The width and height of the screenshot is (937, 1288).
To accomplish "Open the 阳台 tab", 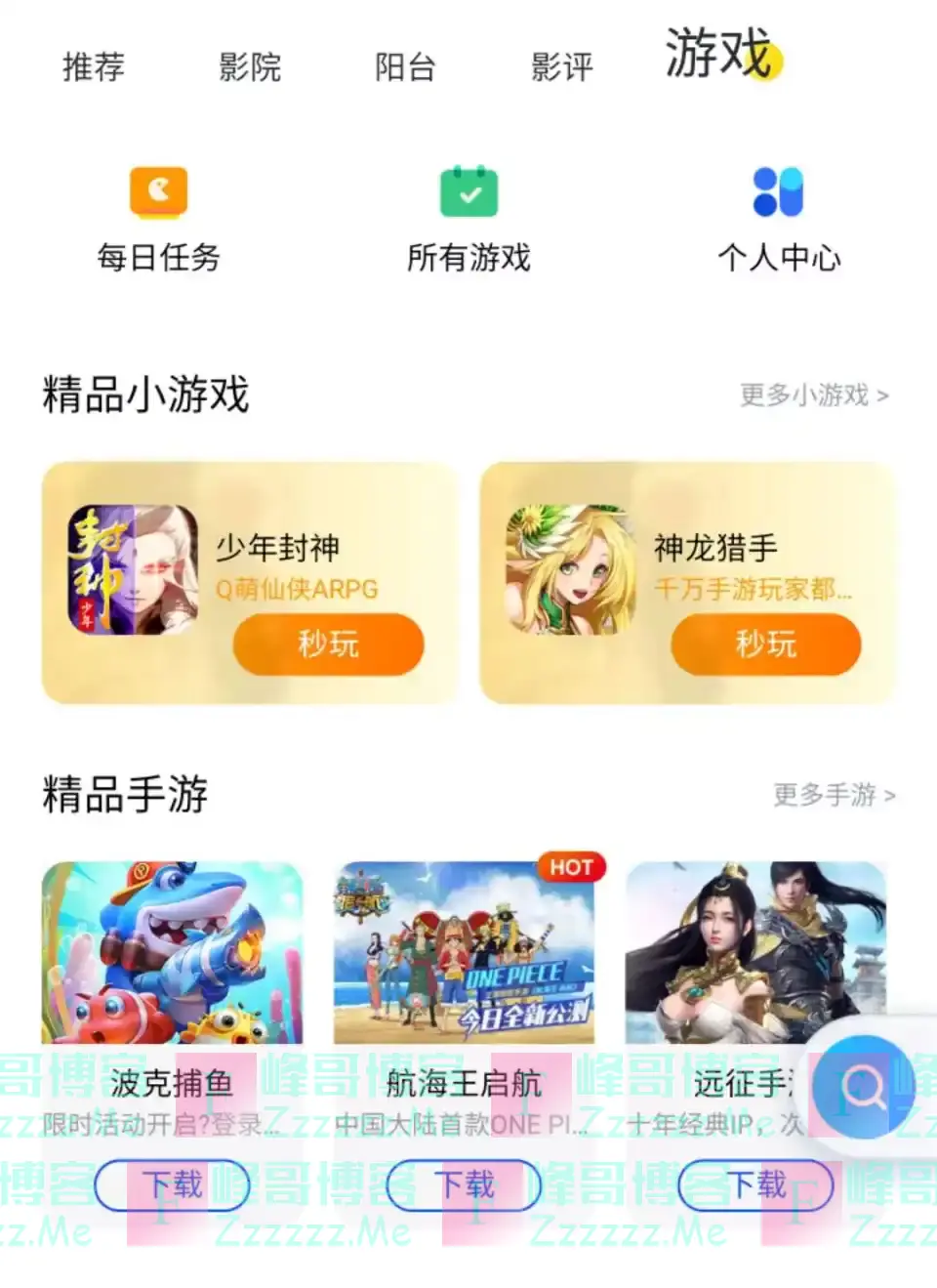I will pos(405,67).
